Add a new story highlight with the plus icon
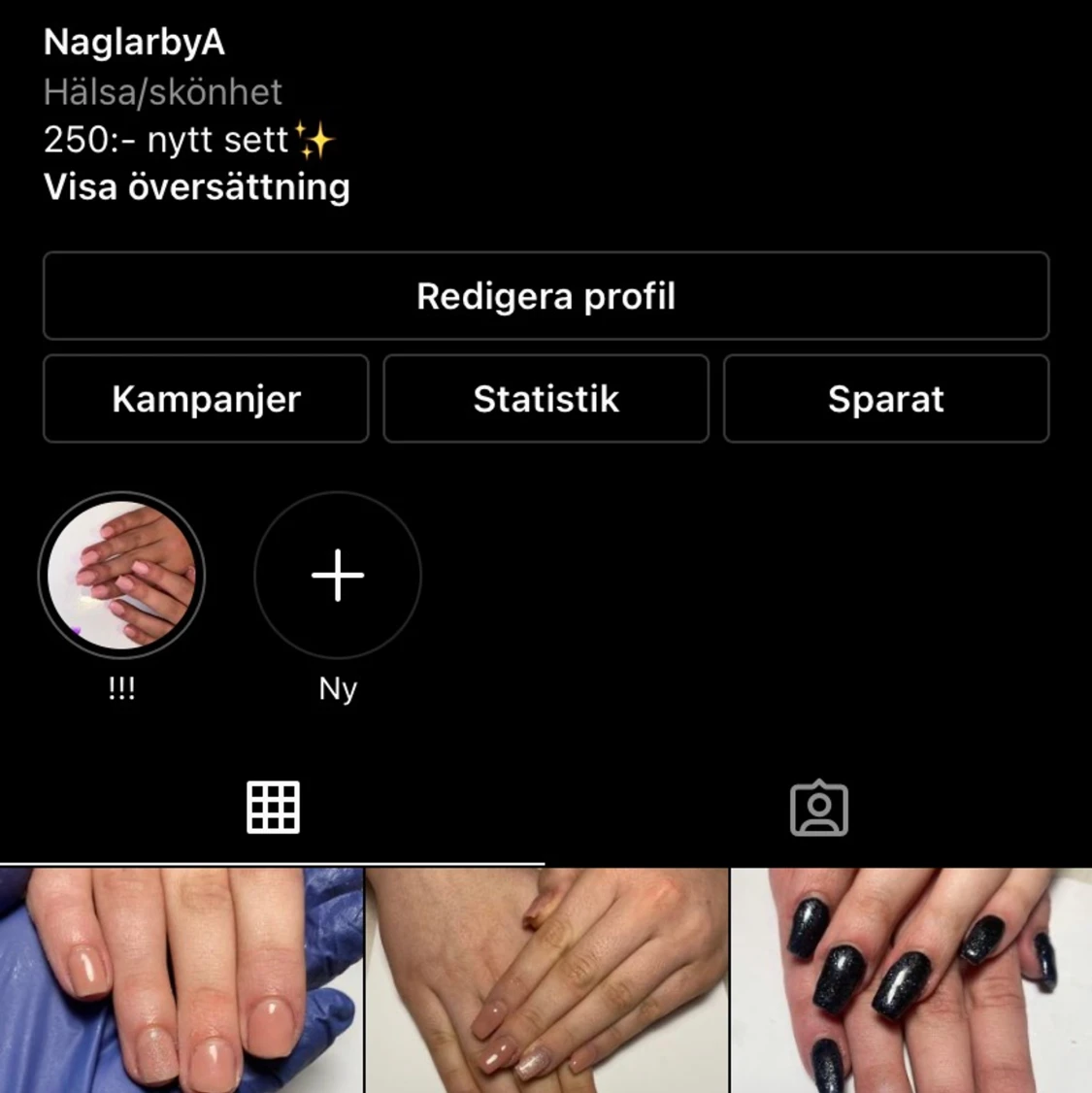Image resolution: width=1092 pixels, height=1093 pixels. click(337, 576)
